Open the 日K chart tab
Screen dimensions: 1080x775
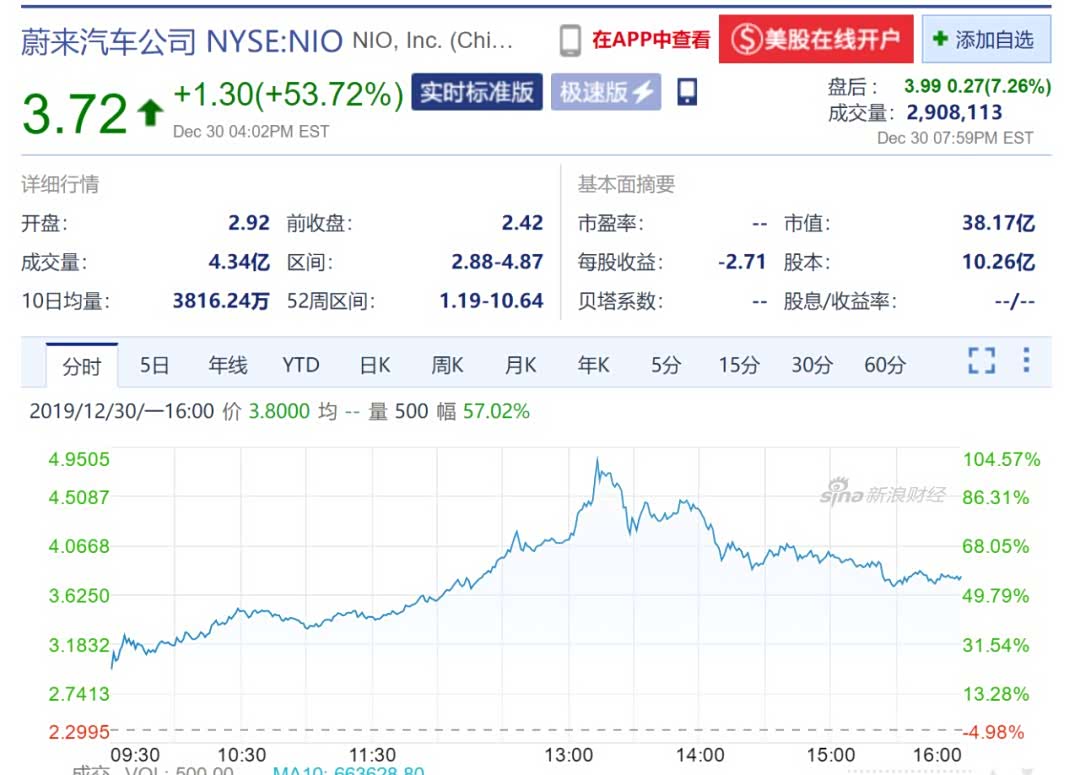(375, 365)
